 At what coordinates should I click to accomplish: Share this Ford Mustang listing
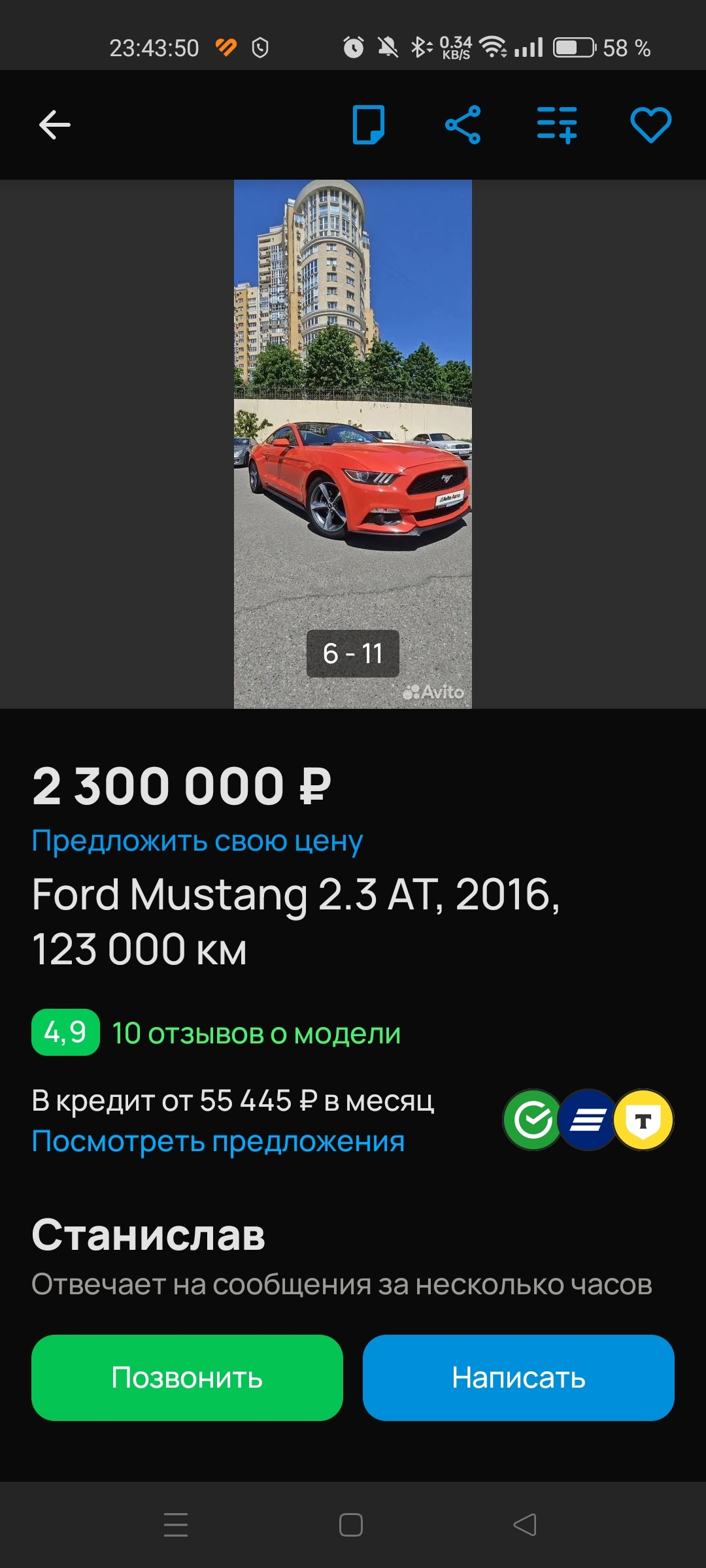point(463,125)
